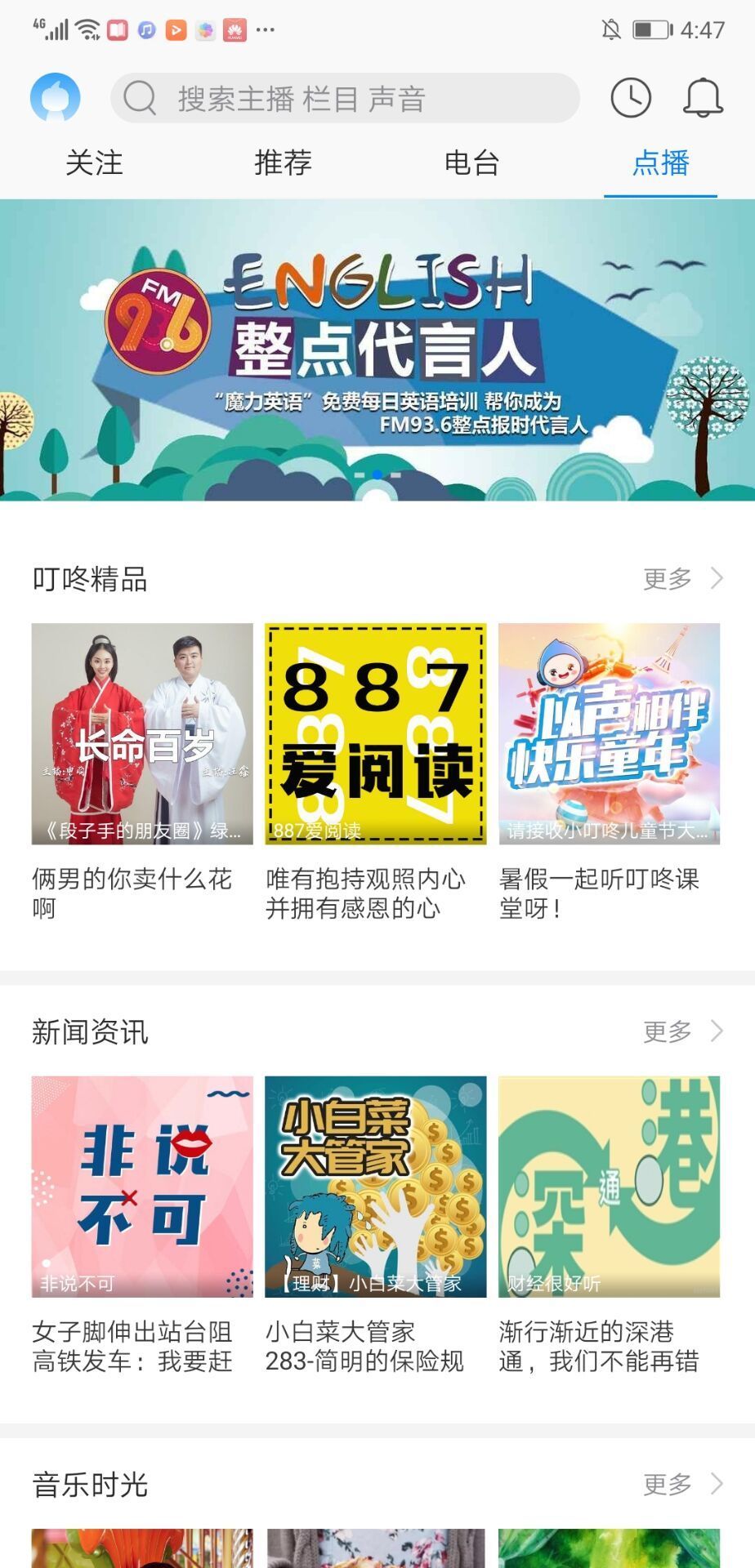Switch to the 电台 tab
The image size is (755, 1568).
pos(471,163)
